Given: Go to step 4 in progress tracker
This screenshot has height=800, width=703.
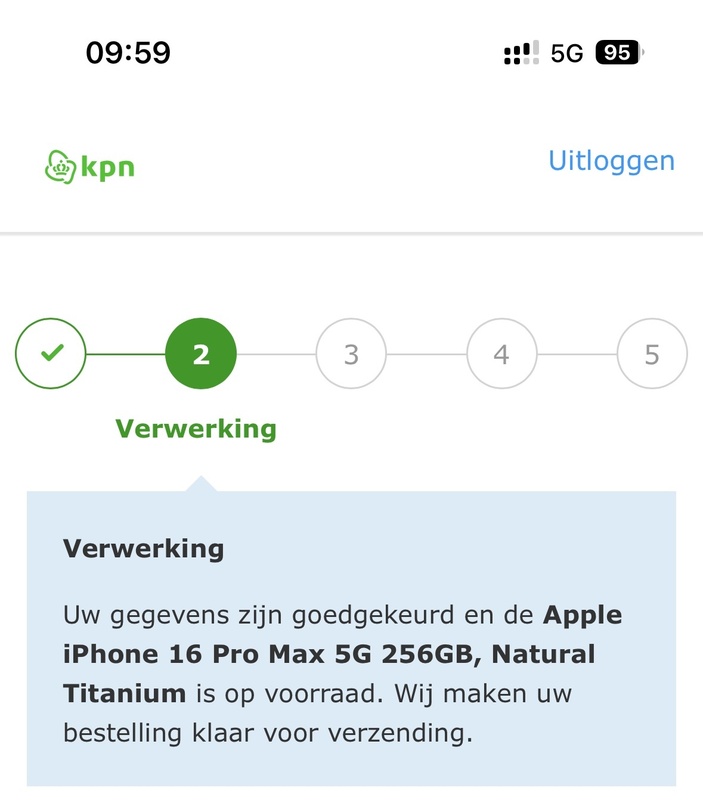Looking at the screenshot, I should click(501, 354).
